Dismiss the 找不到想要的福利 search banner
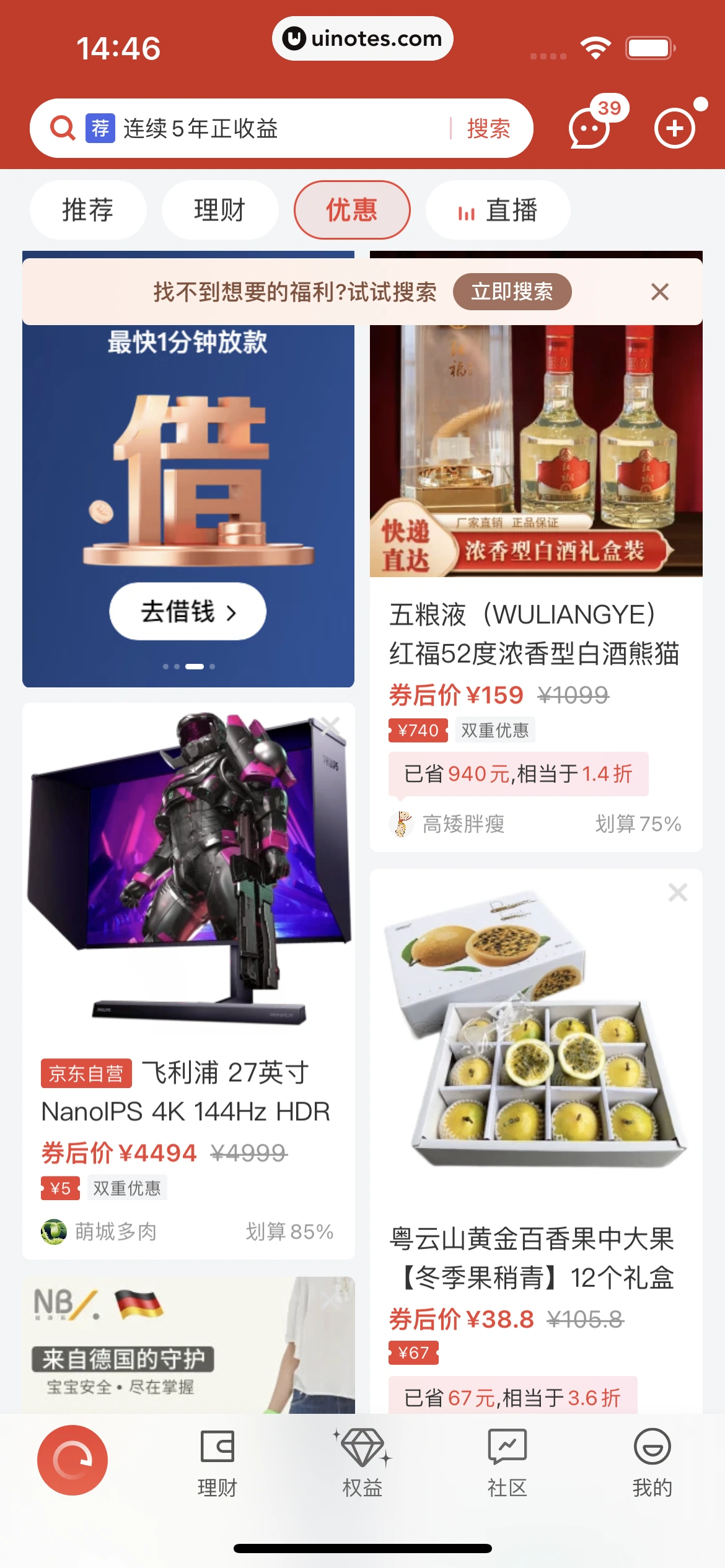Image resolution: width=725 pixels, height=1568 pixels. coord(660,292)
